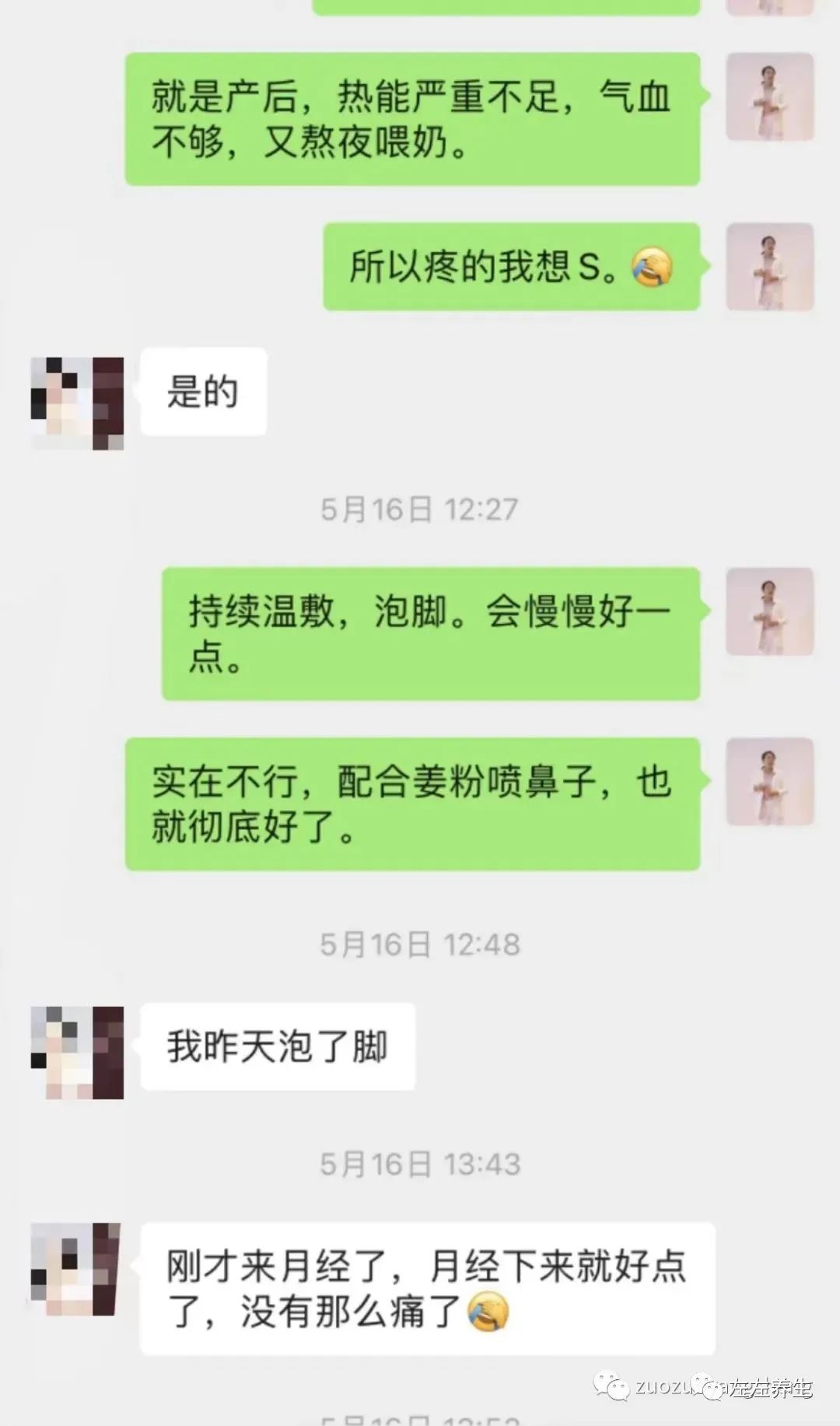The height and width of the screenshot is (1426, 840).
Task: Select the message starting with "就是产后"
Action: coord(412,121)
